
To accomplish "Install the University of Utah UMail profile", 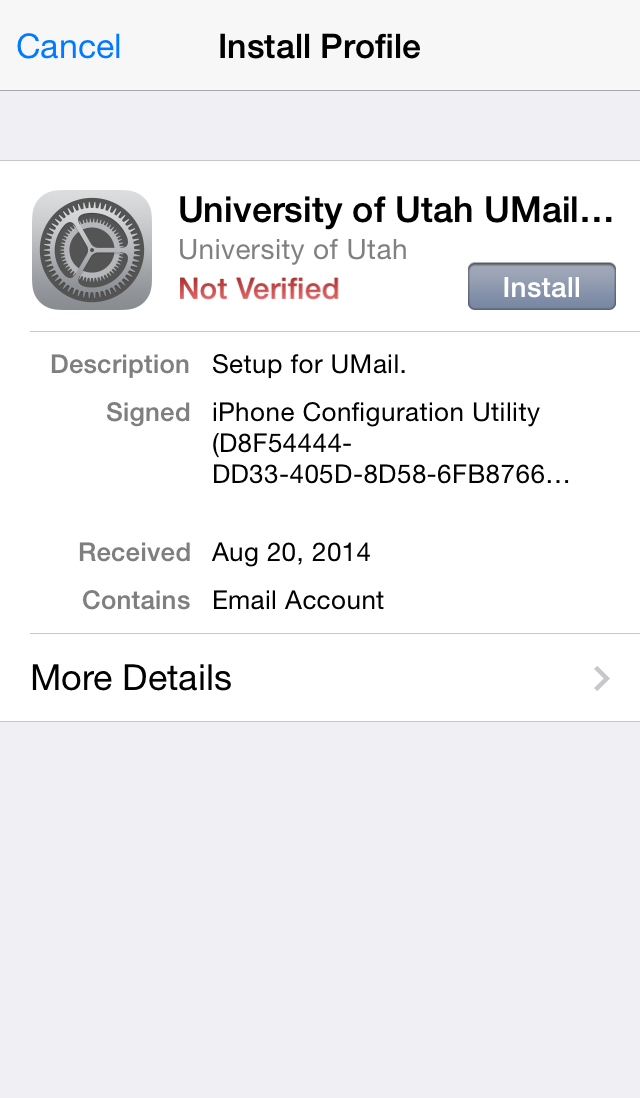I will tap(541, 286).
